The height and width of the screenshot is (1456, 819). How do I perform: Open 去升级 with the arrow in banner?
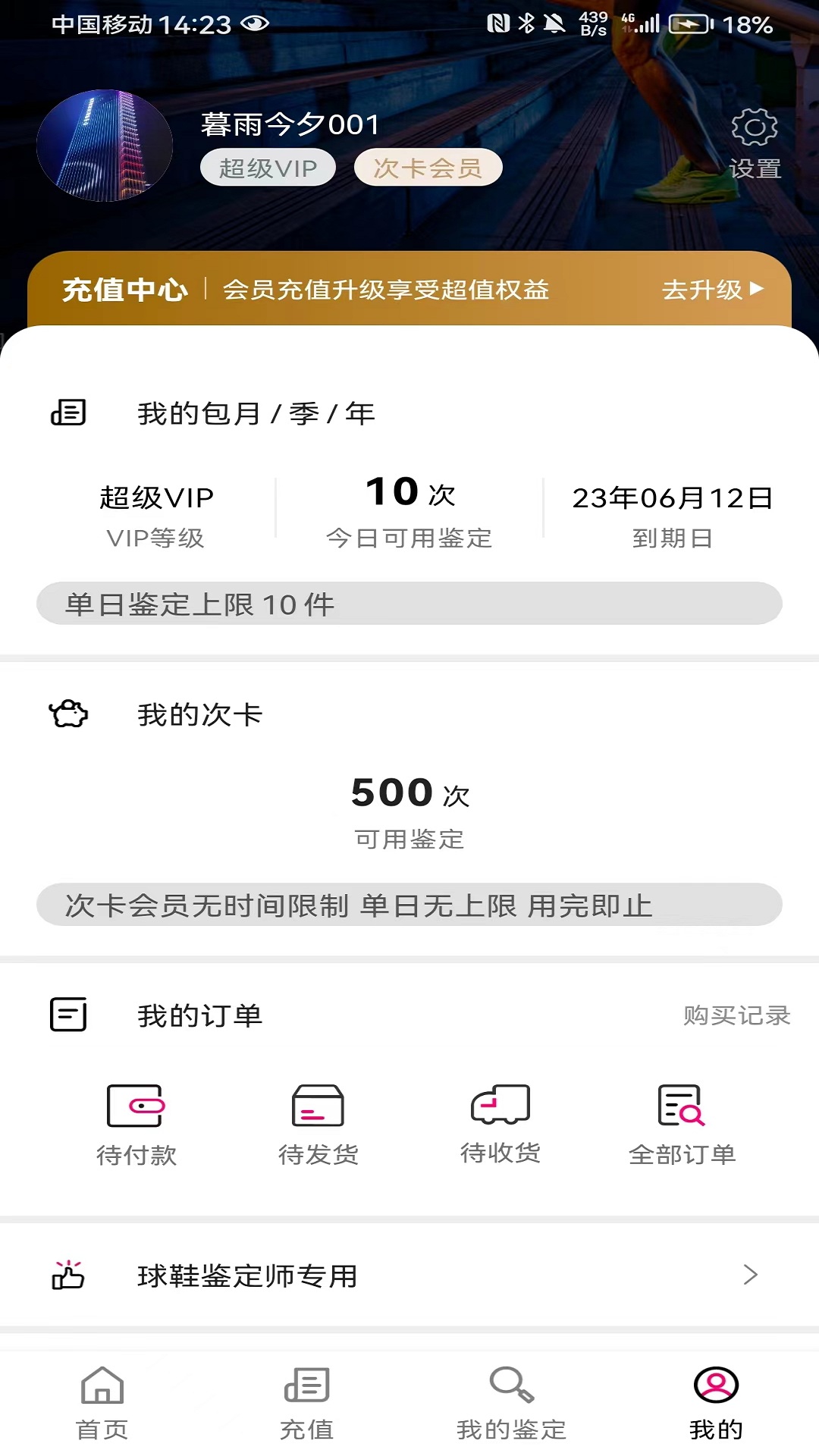pyautogui.click(x=711, y=290)
